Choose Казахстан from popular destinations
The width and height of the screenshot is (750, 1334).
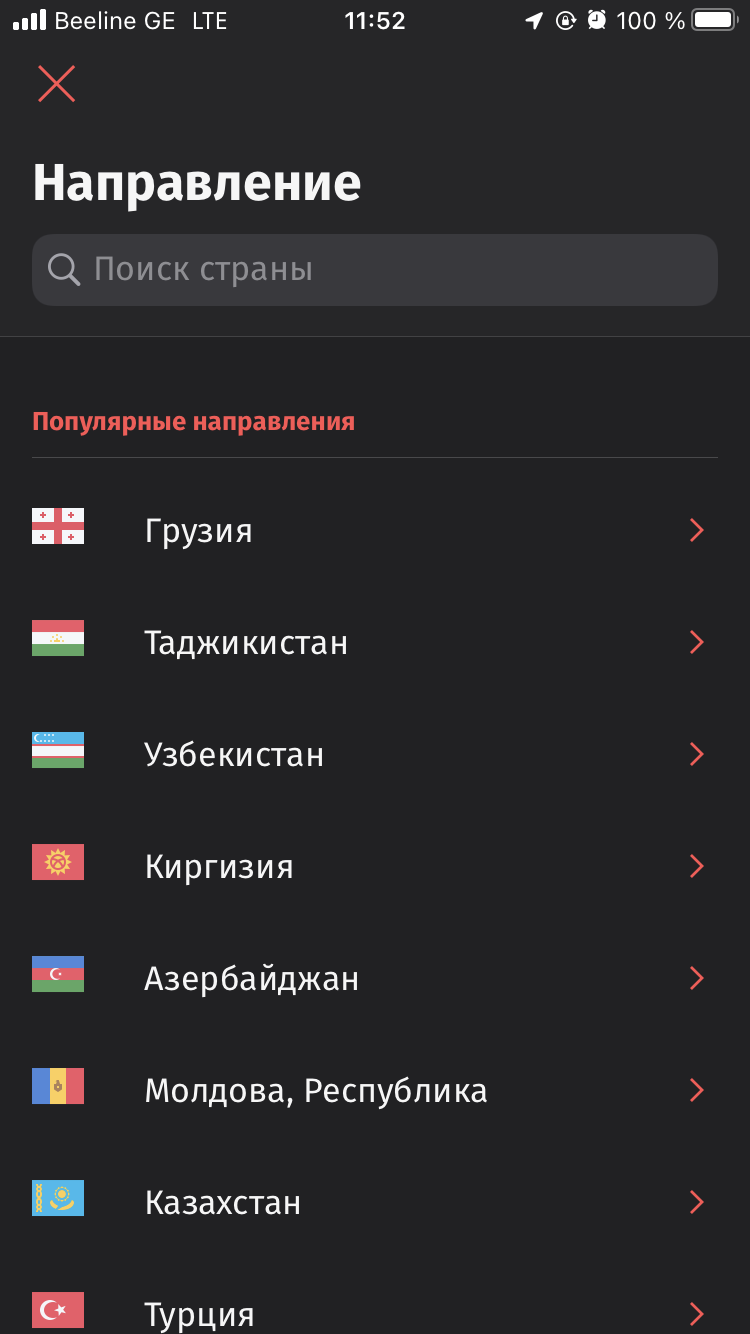[375, 1202]
